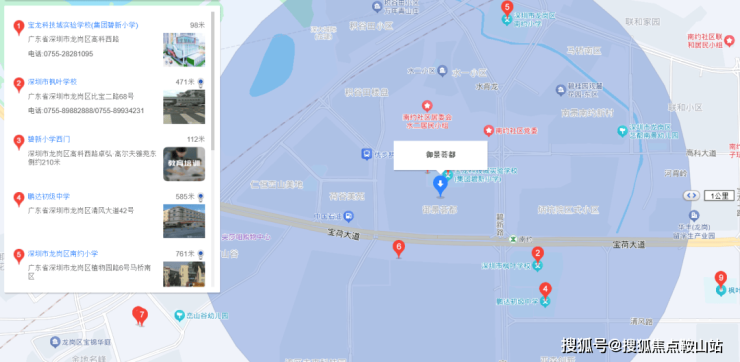
Task: Select red map marker number 9
Action: pos(720,278)
